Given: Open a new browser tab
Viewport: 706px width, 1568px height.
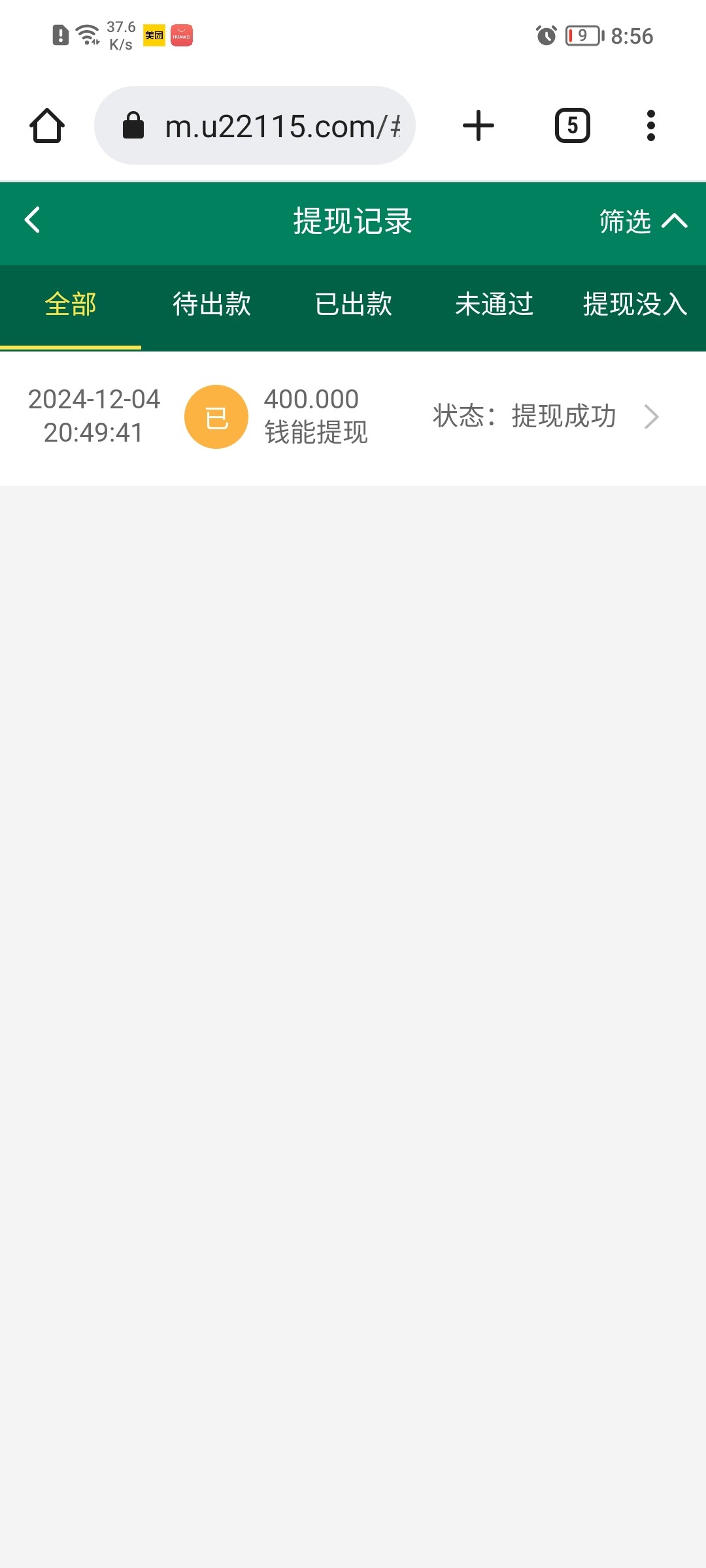Looking at the screenshot, I should tap(479, 125).
